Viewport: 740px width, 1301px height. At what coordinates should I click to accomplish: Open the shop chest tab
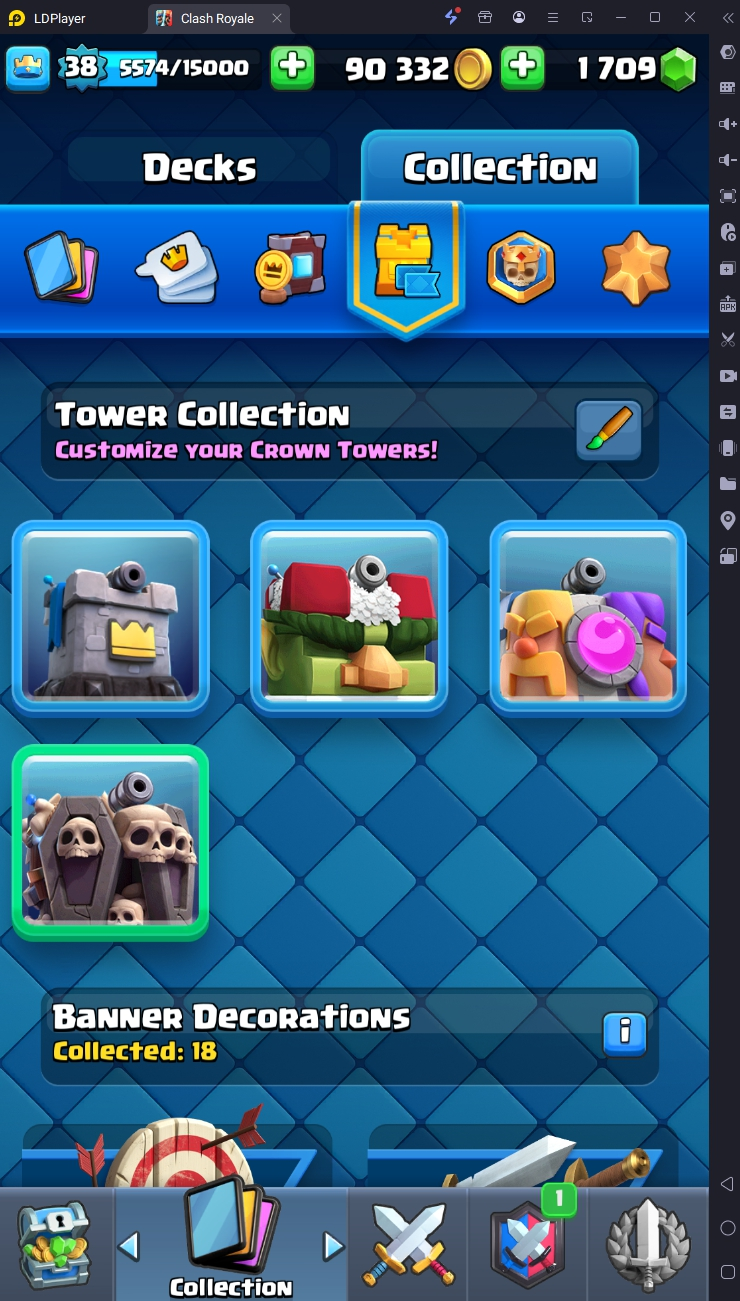pyautogui.click(x=55, y=1243)
